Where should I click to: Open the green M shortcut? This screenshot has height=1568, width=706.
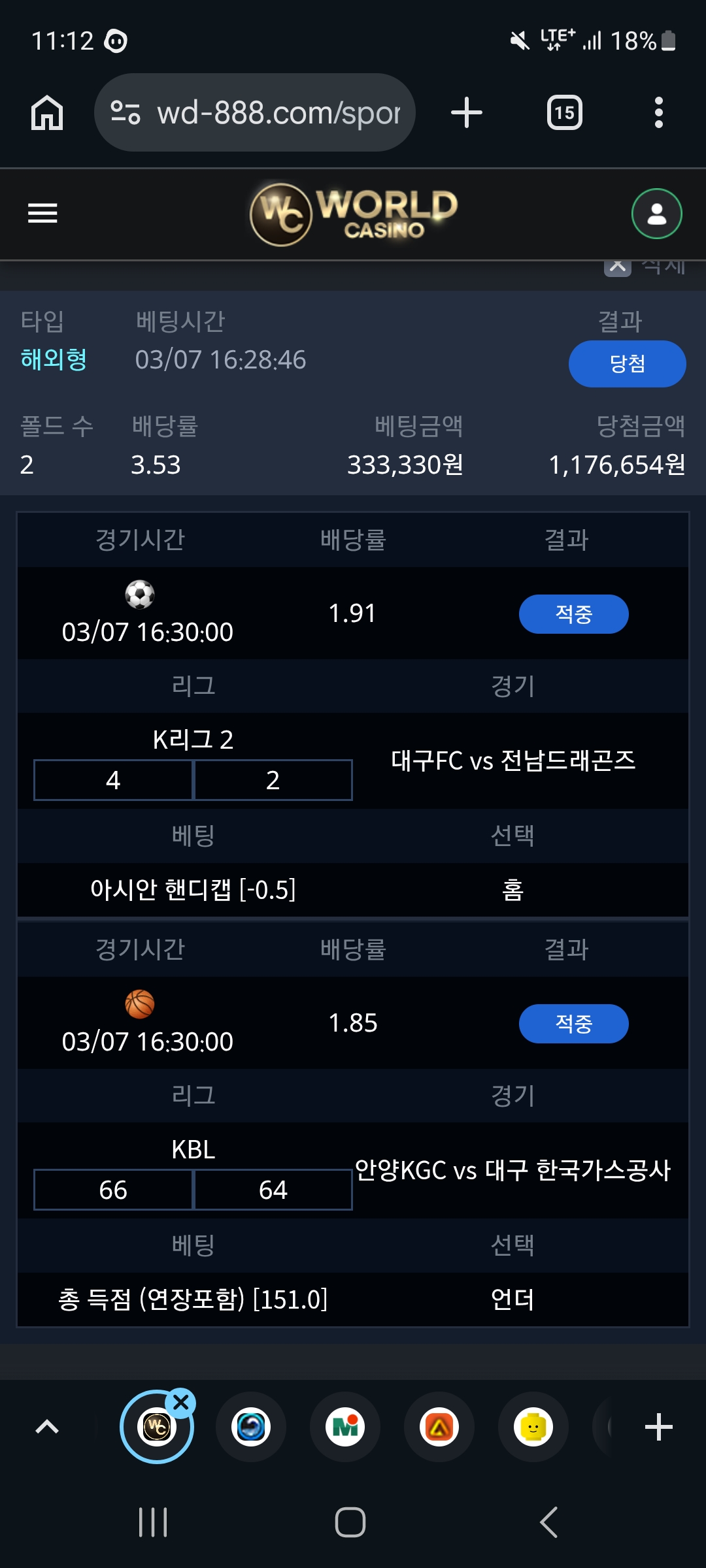345,1427
